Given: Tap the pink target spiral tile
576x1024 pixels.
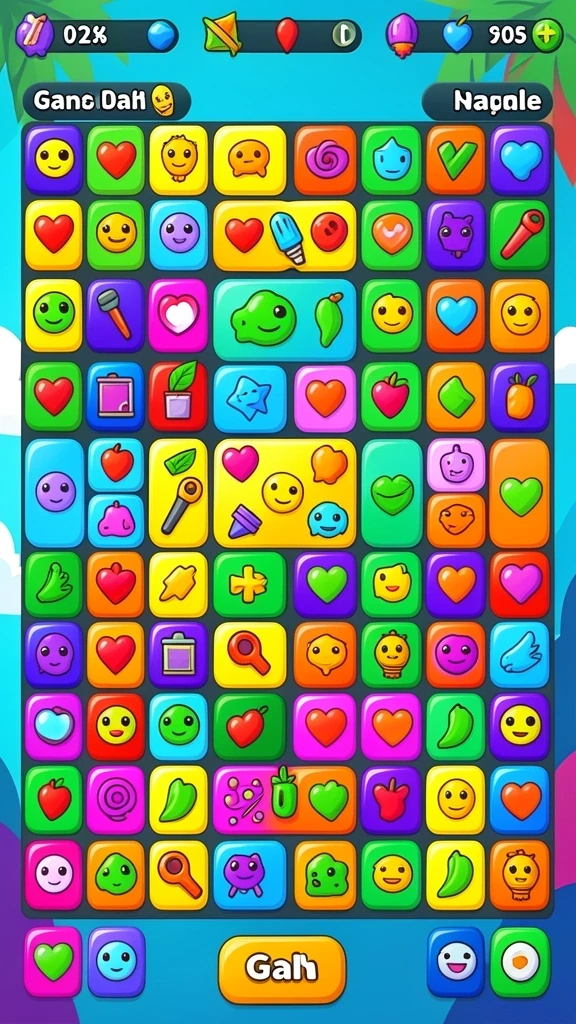Looking at the screenshot, I should 116,800.
